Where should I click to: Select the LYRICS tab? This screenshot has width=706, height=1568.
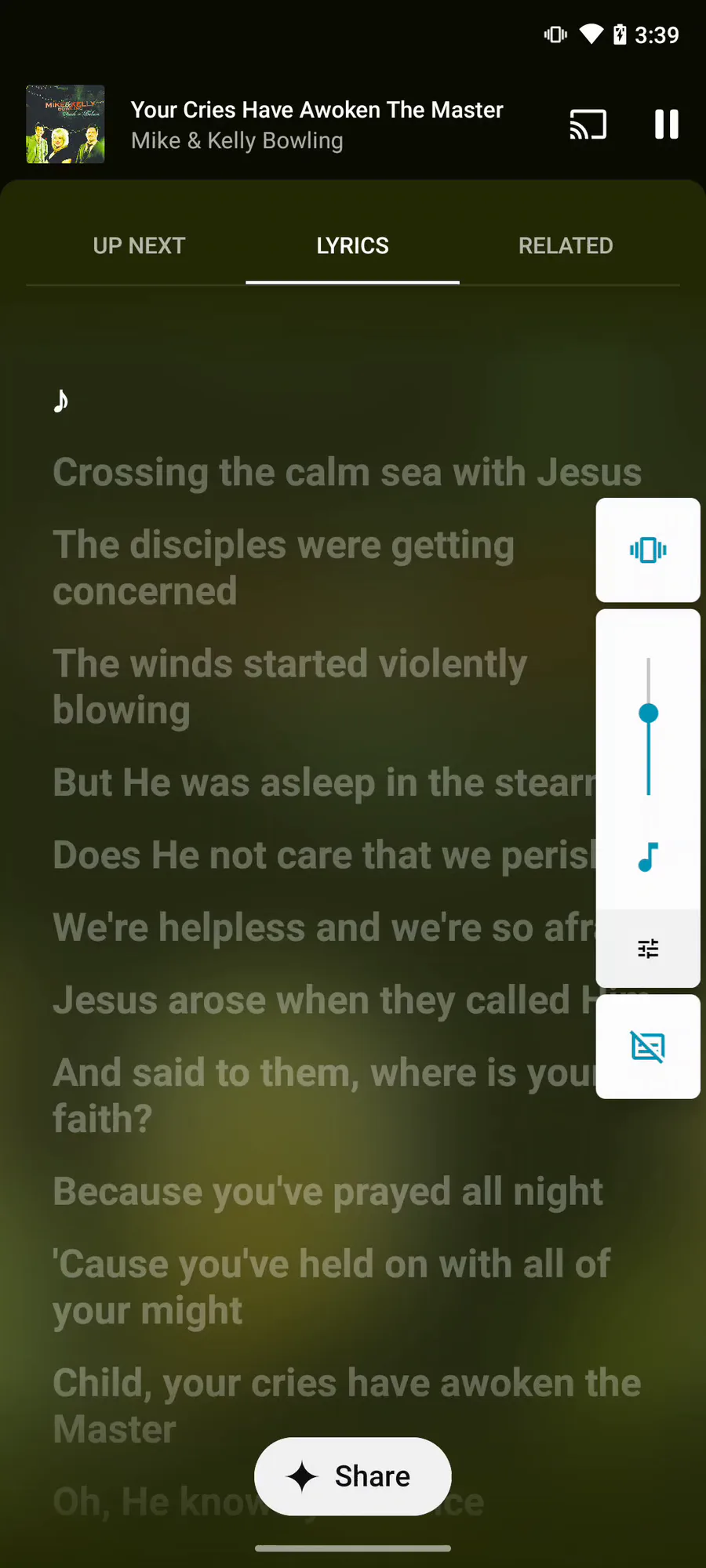[352, 245]
